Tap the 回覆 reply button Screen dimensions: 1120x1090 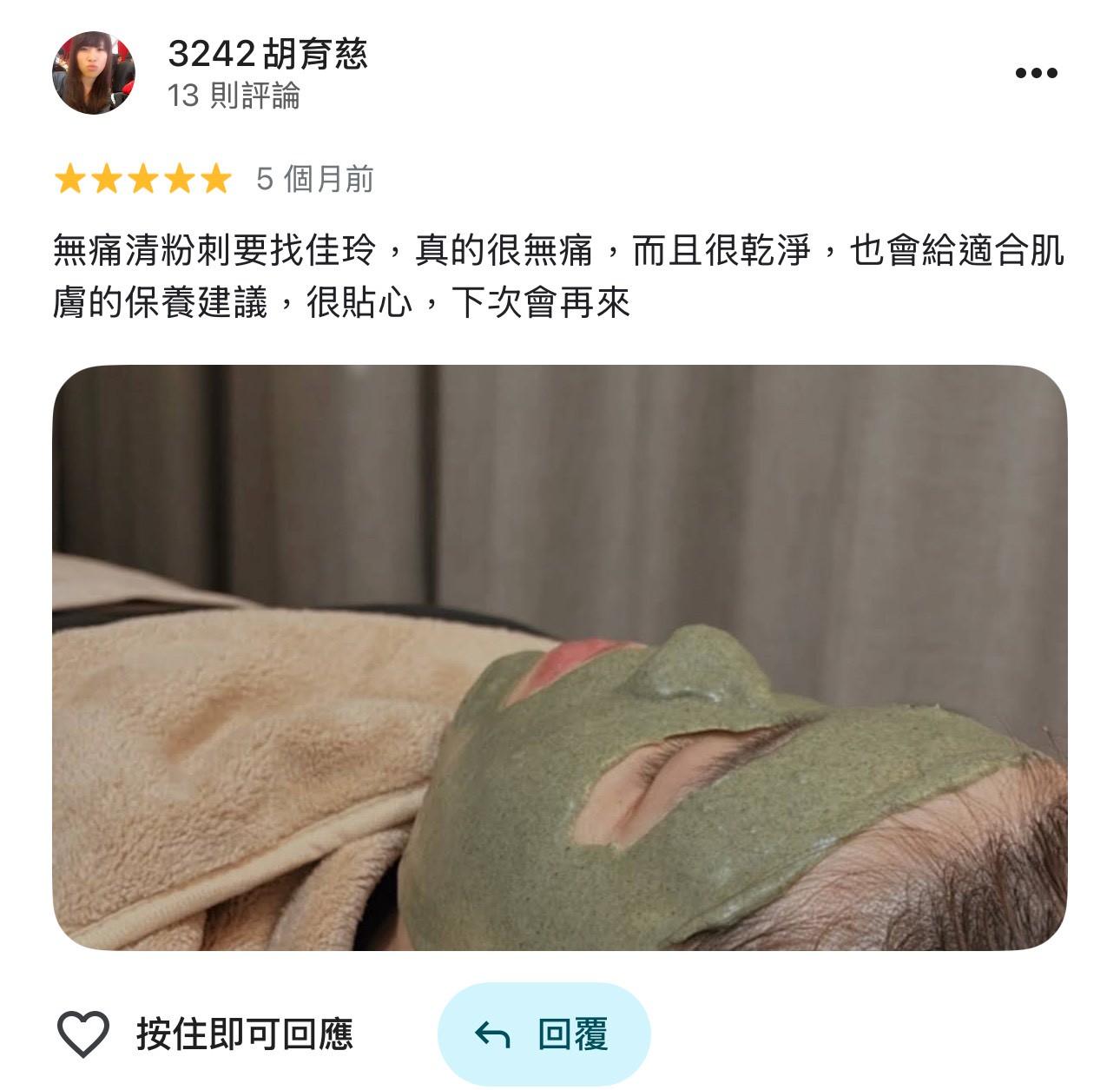pos(544,1034)
